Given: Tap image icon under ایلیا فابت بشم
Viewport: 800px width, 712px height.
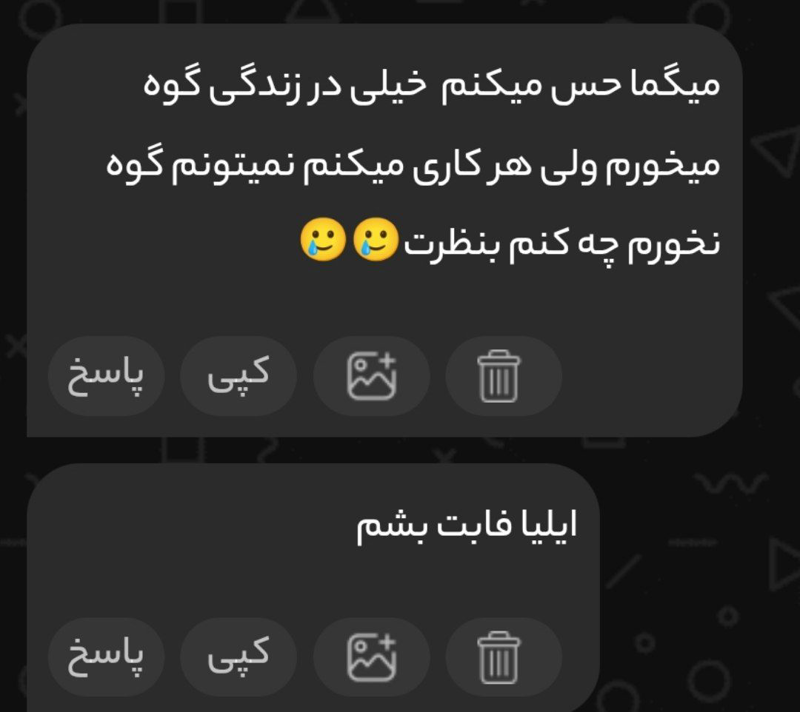Looking at the screenshot, I should pyautogui.click(x=372, y=657).
